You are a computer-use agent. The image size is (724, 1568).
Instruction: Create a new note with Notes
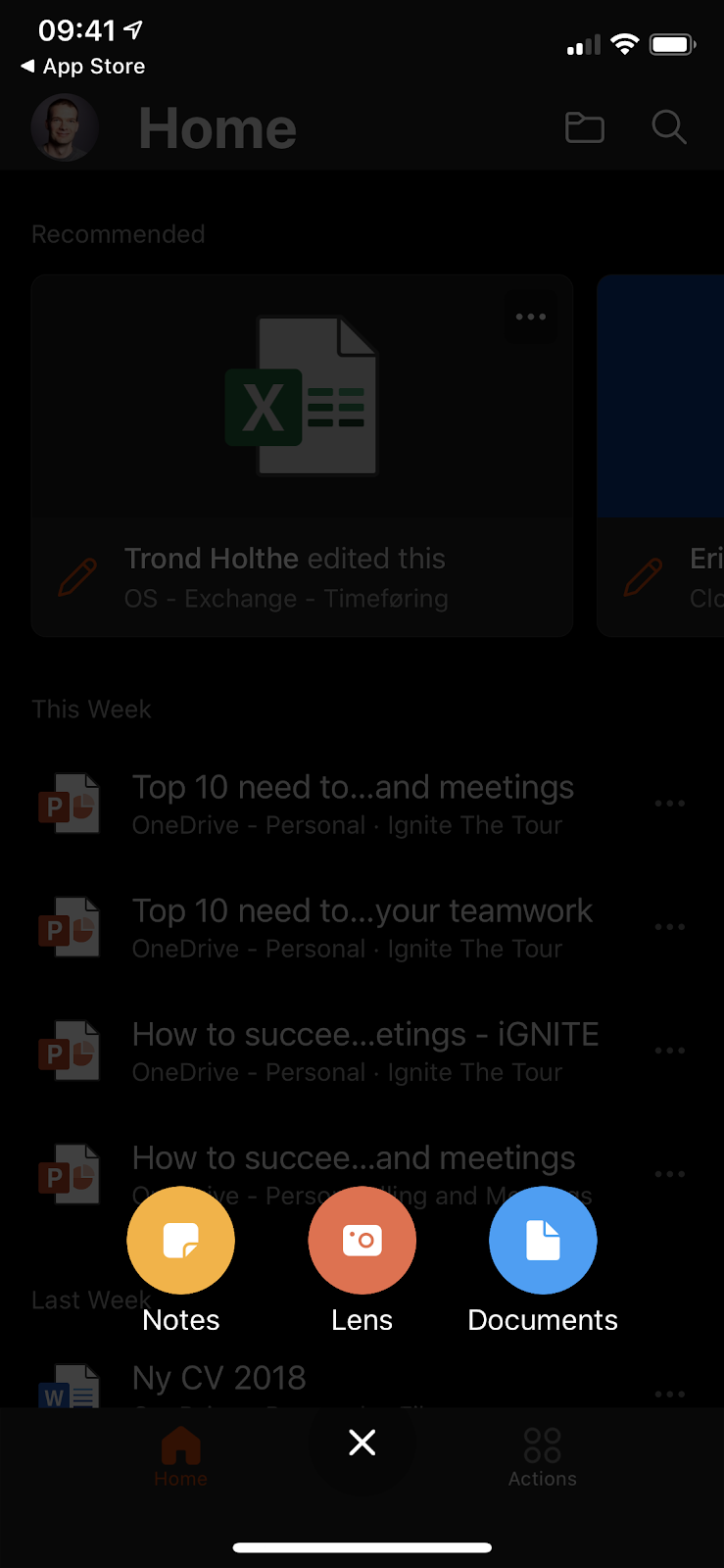pyautogui.click(x=180, y=1241)
